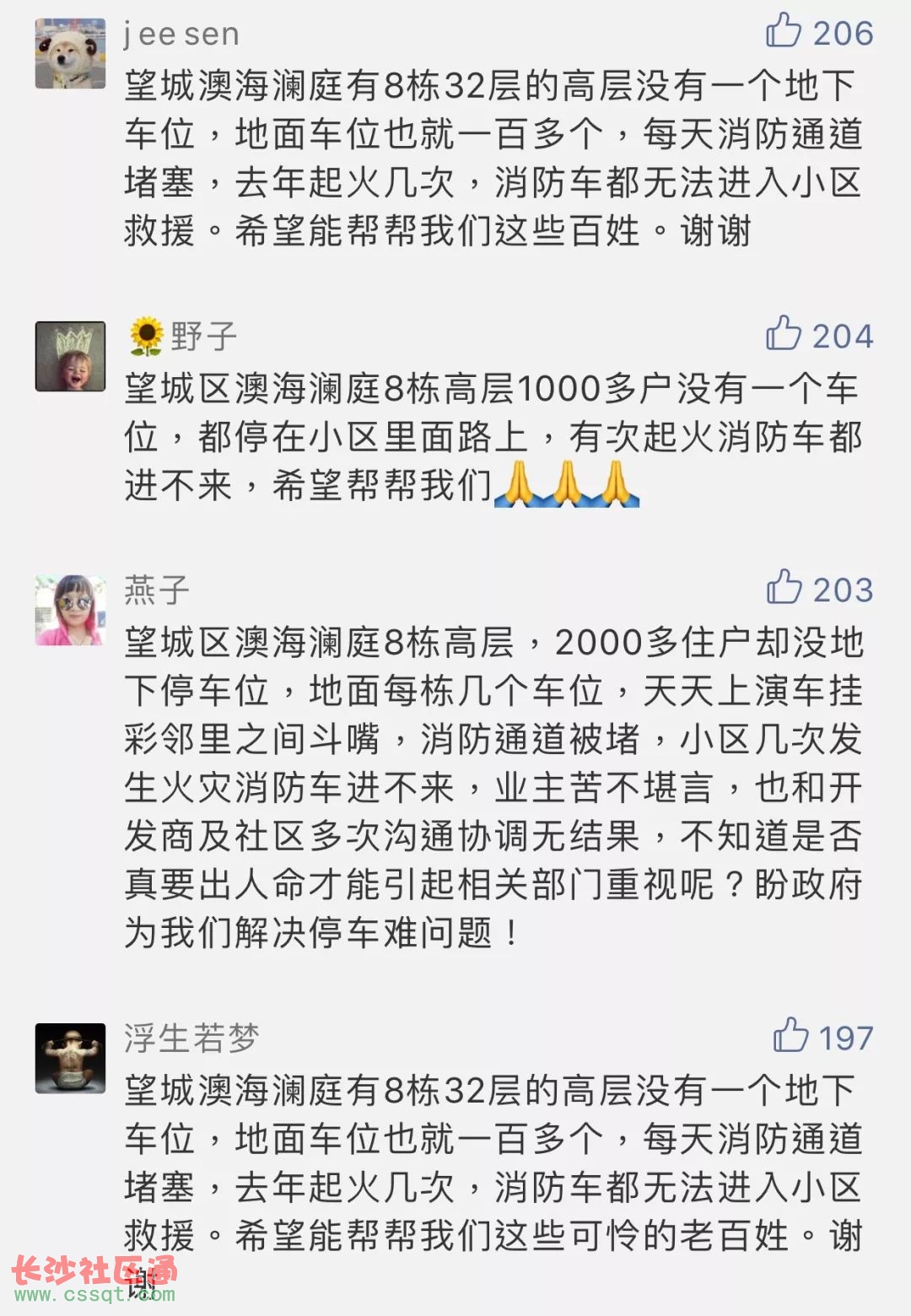Open jee sen's profile avatar
The height and width of the screenshot is (1316, 911).
(x=71, y=53)
